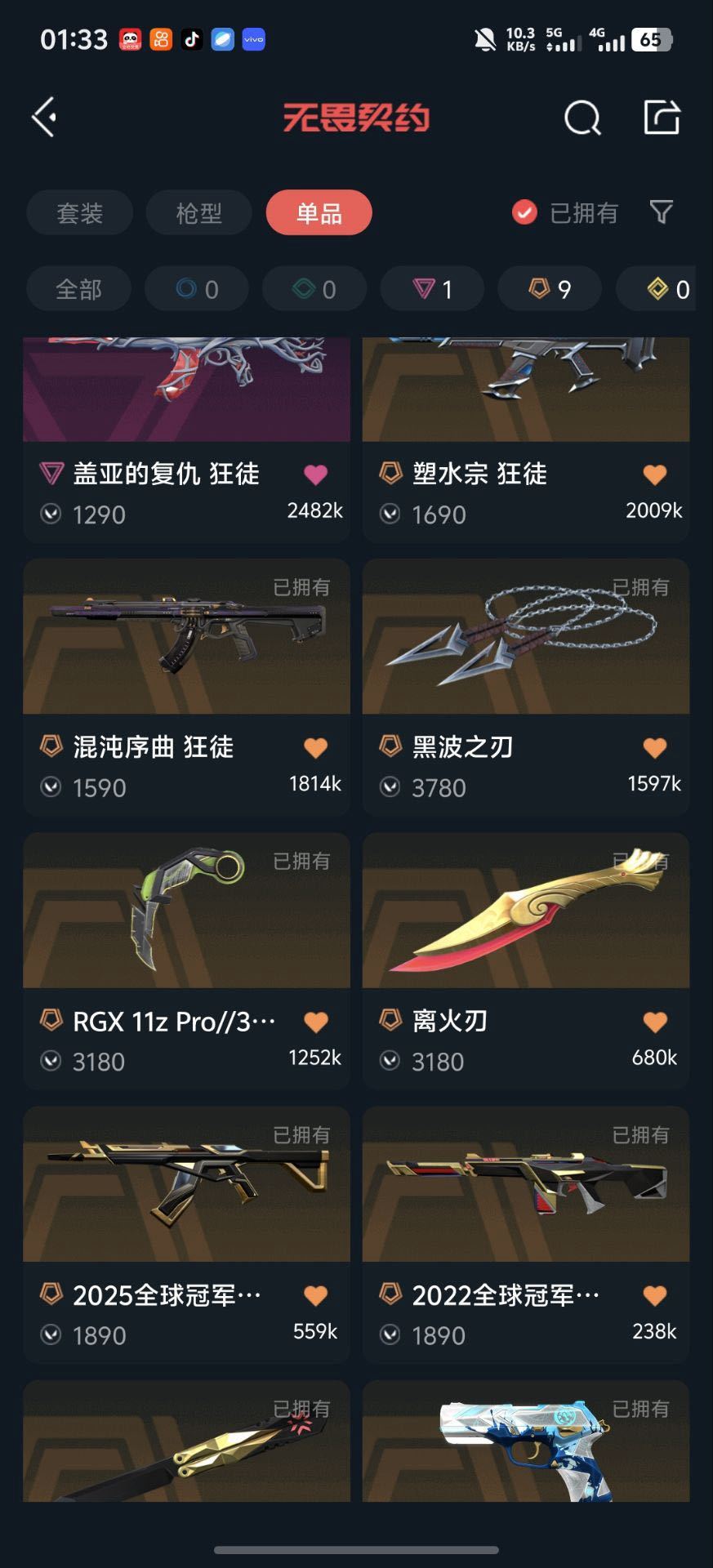Tap the 全部 filter button
This screenshot has height=1568, width=713.
(x=79, y=288)
